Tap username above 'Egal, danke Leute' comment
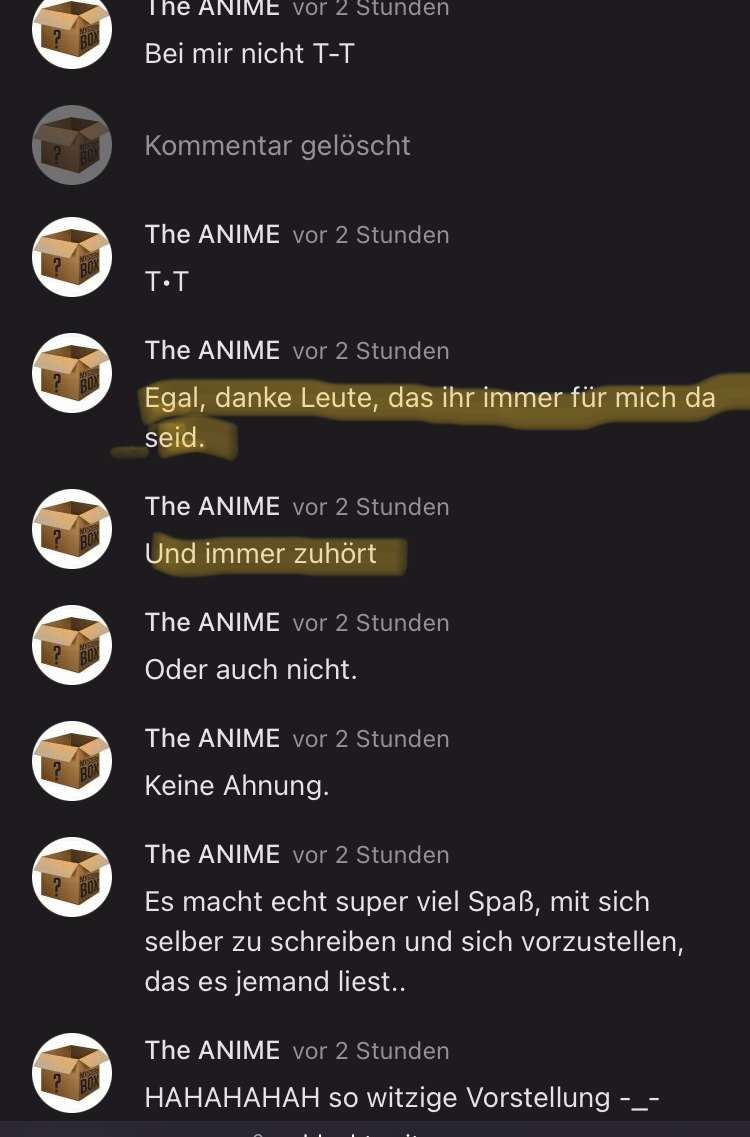 212,350
